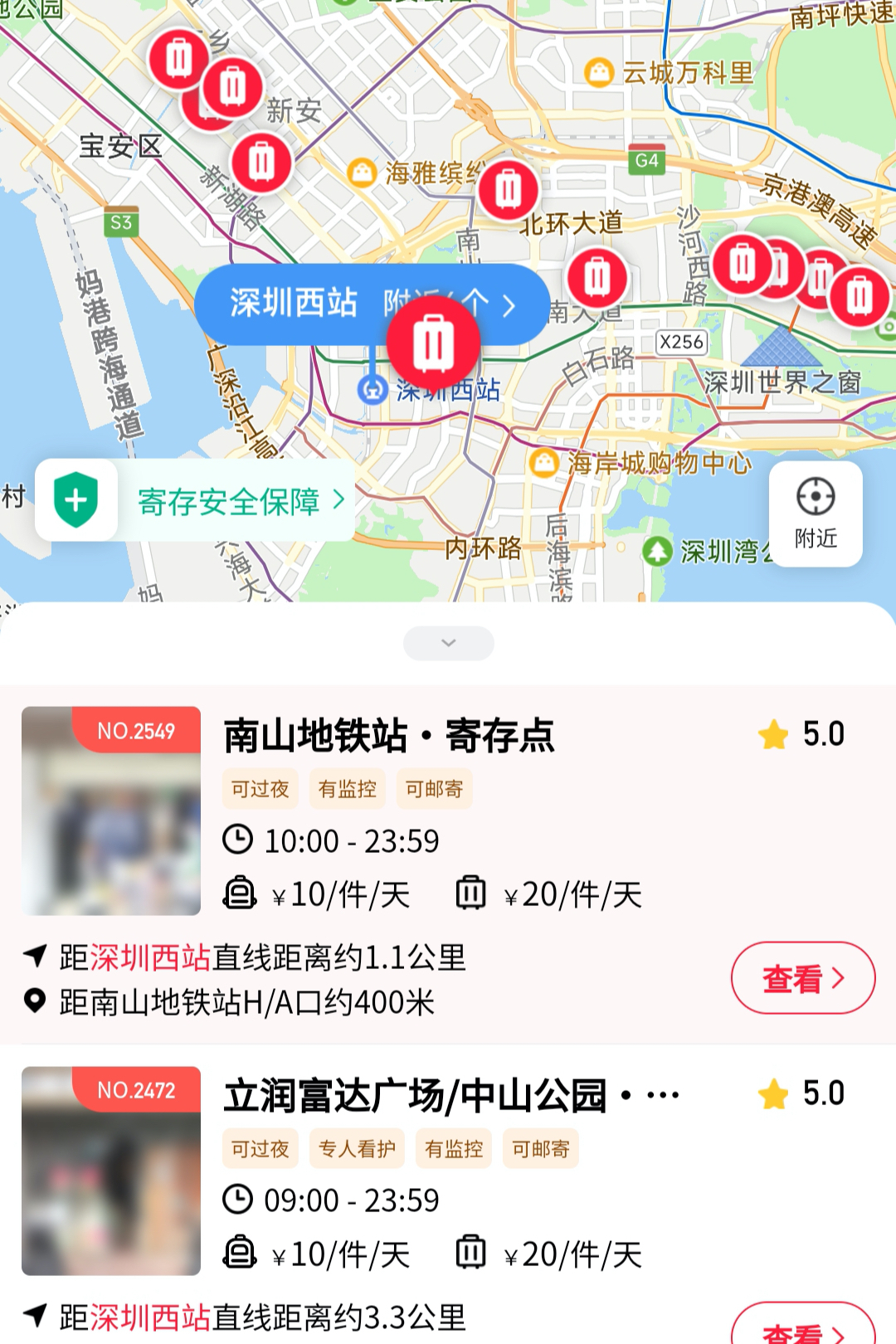
Task: Tap the 附近 locate button
Action: [x=816, y=514]
